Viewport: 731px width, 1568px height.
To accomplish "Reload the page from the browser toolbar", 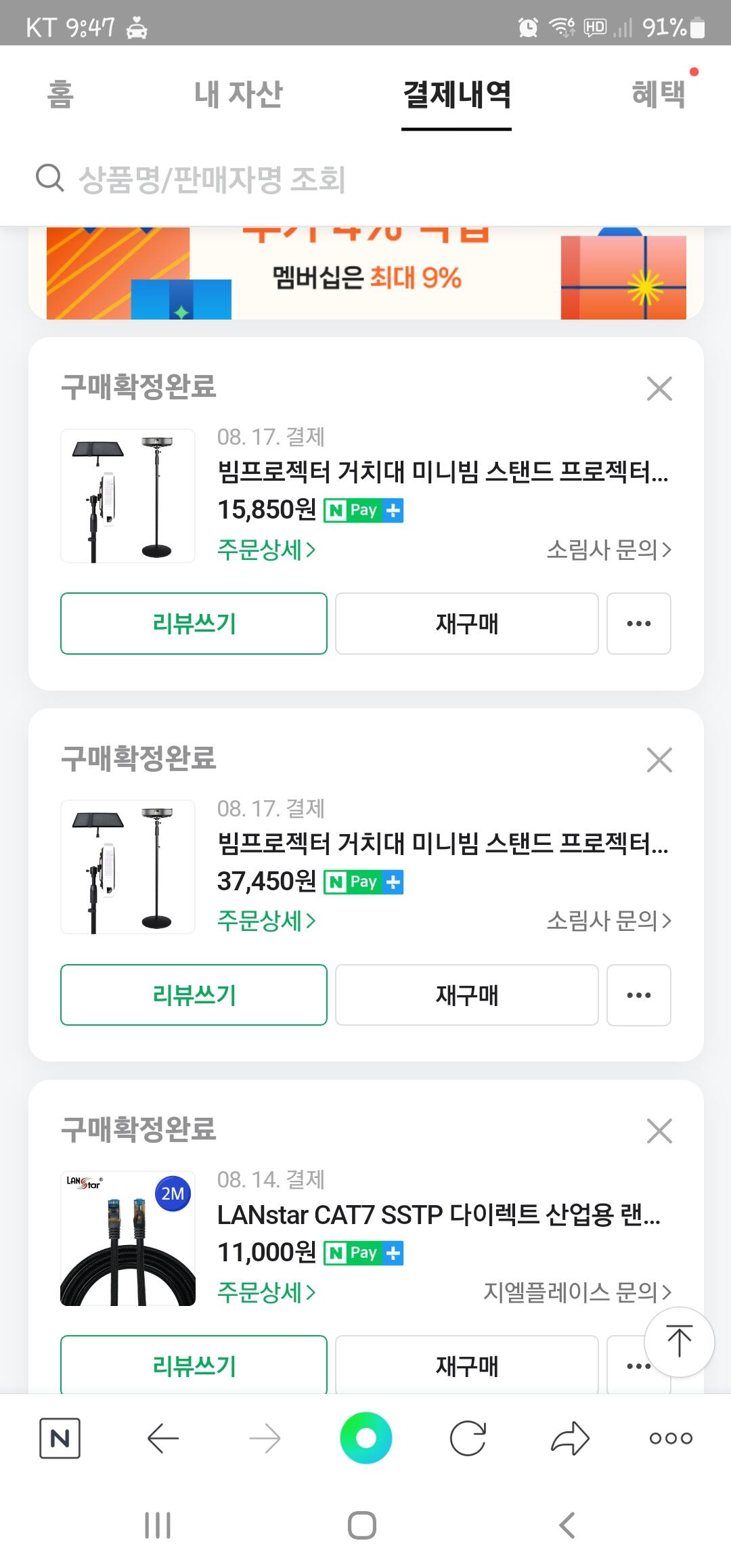I will pyautogui.click(x=468, y=1438).
